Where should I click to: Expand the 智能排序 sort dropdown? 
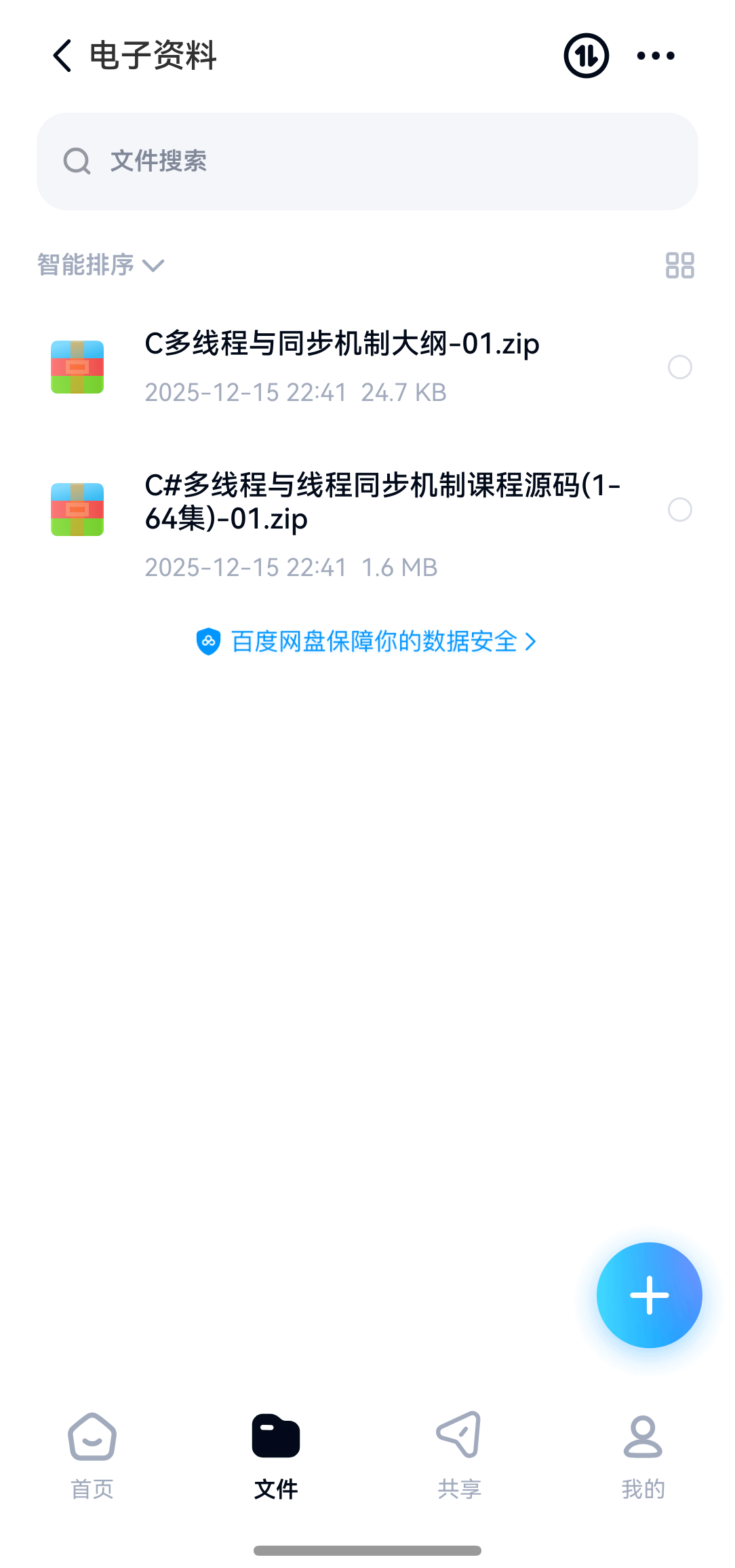(x=100, y=265)
